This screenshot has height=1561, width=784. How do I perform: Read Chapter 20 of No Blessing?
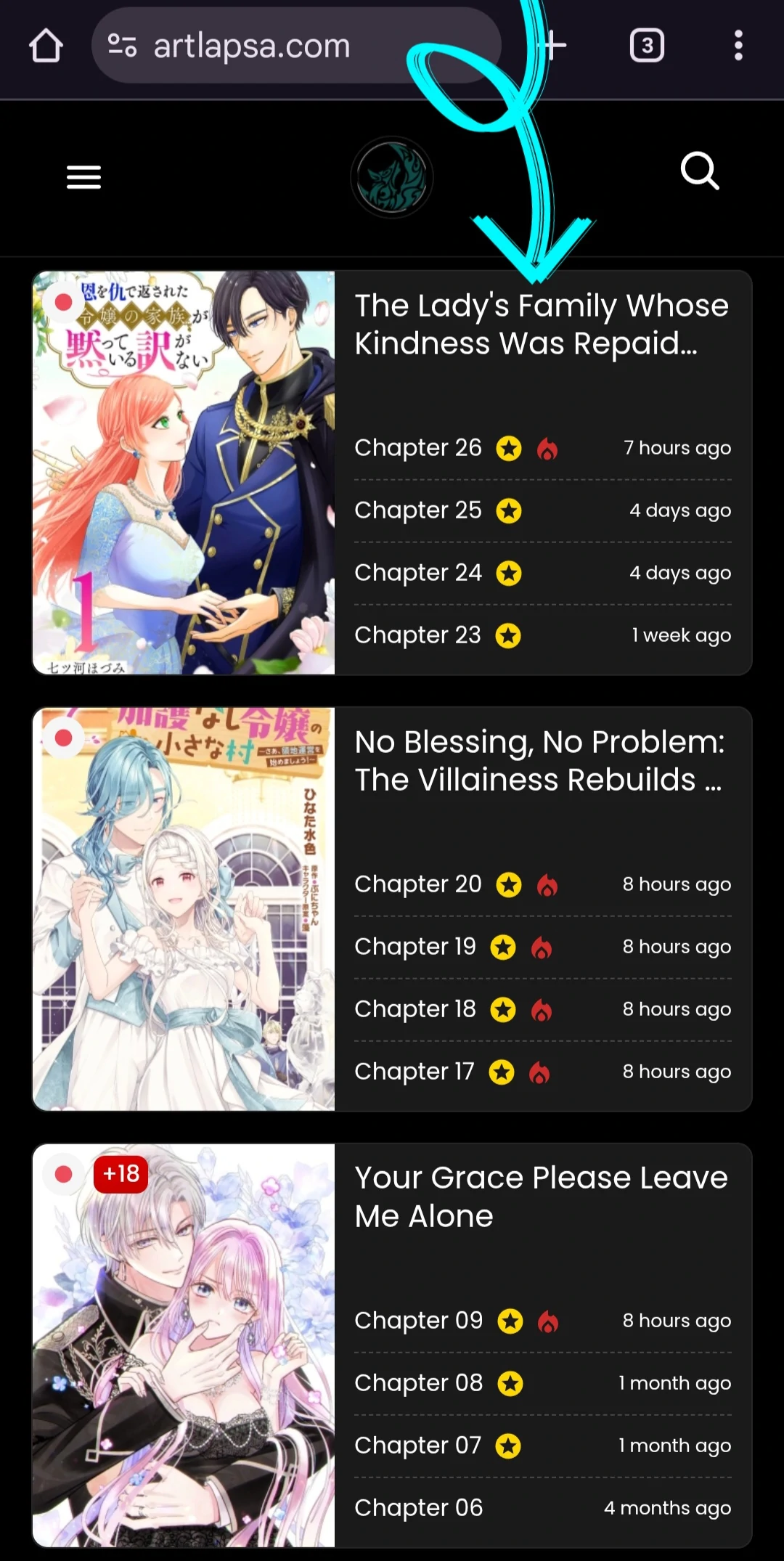coord(418,884)
